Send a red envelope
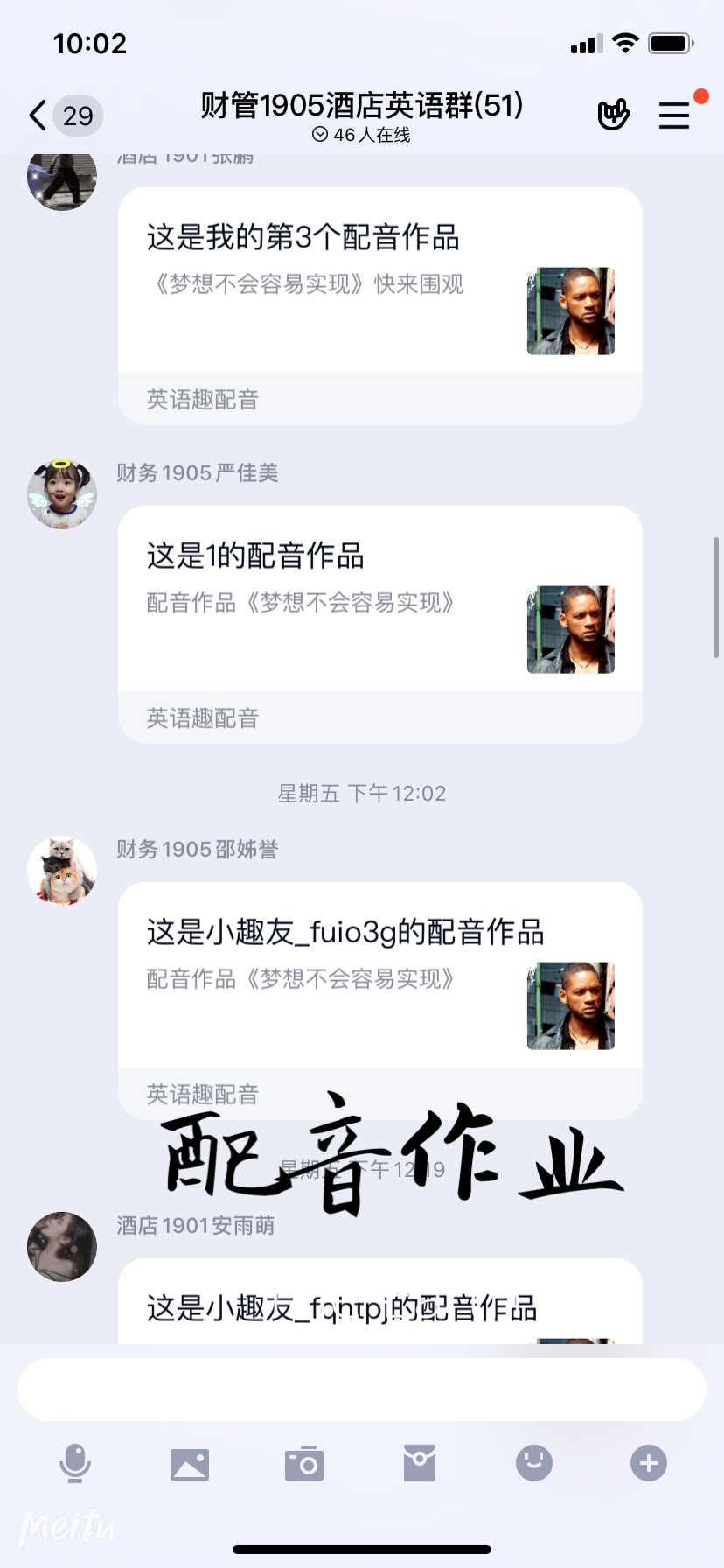The width and height of the screenshot is (724, 1568). point(420,1463)
